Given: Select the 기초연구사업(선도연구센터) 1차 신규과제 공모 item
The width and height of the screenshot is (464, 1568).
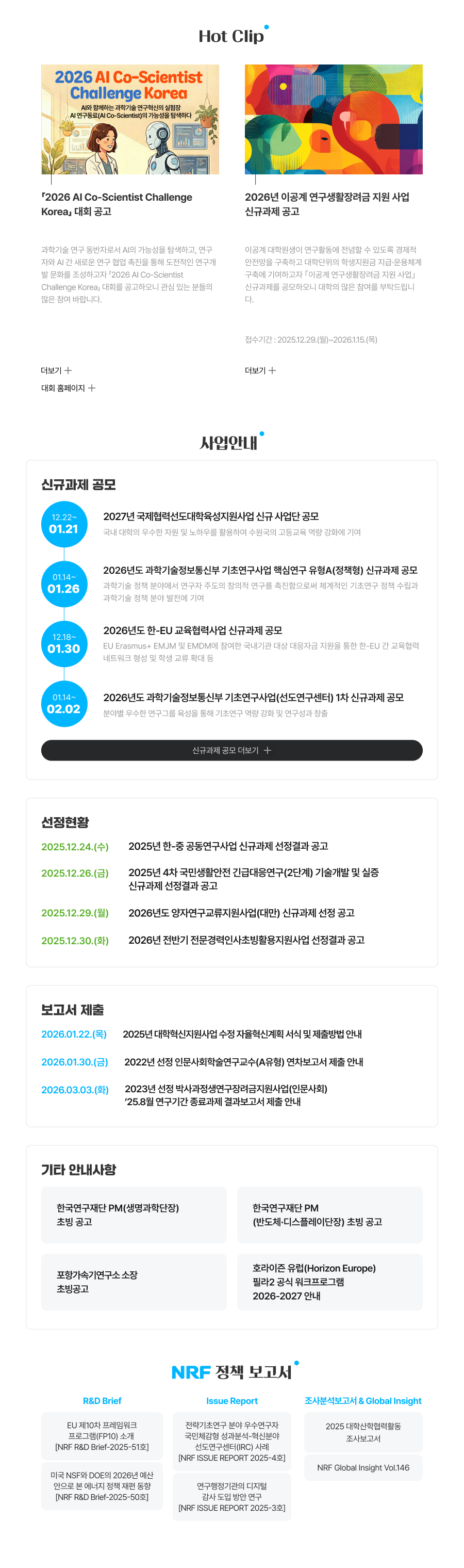Looking at the screenshot, I should pyautogui.click(x=253, y=697).
